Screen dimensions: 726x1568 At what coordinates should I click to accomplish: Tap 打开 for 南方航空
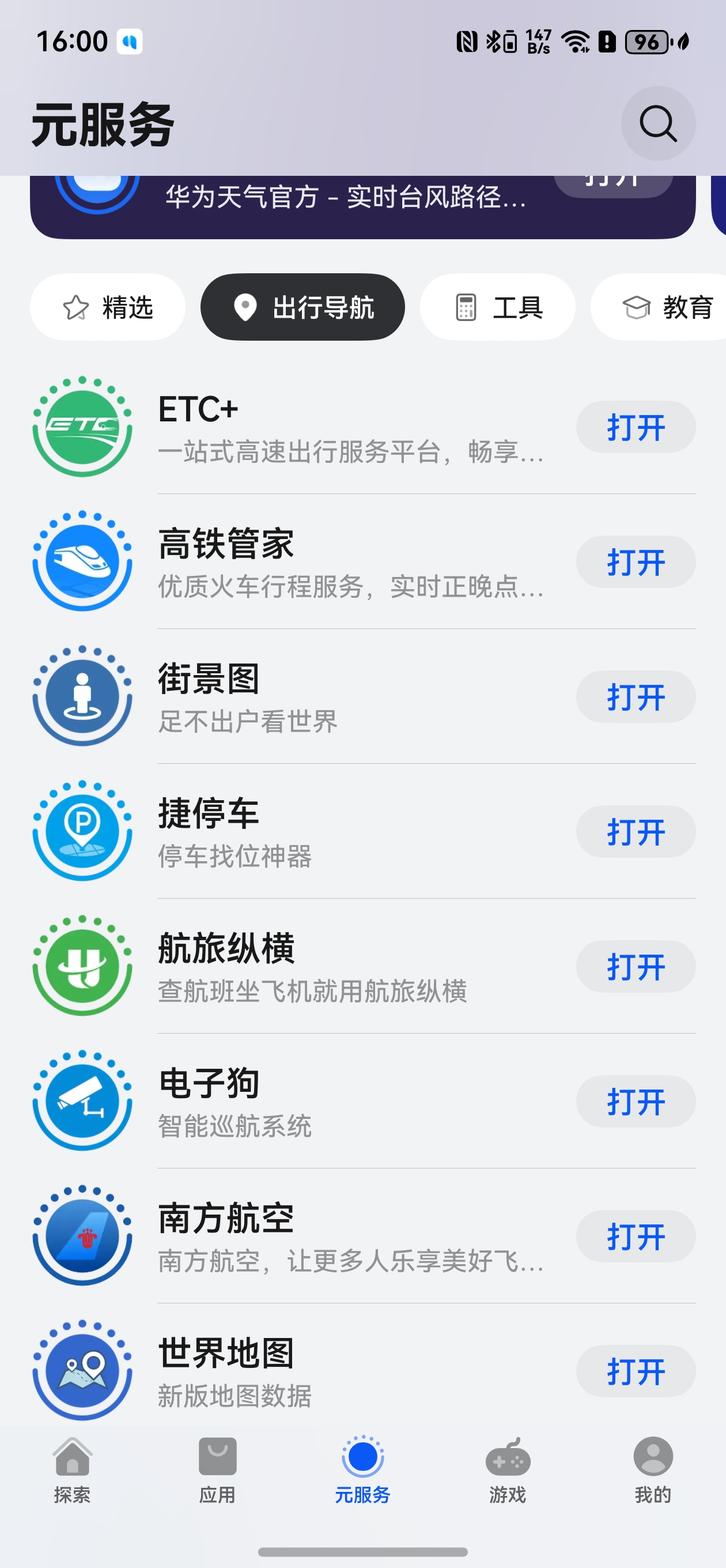click(636, 1237)
